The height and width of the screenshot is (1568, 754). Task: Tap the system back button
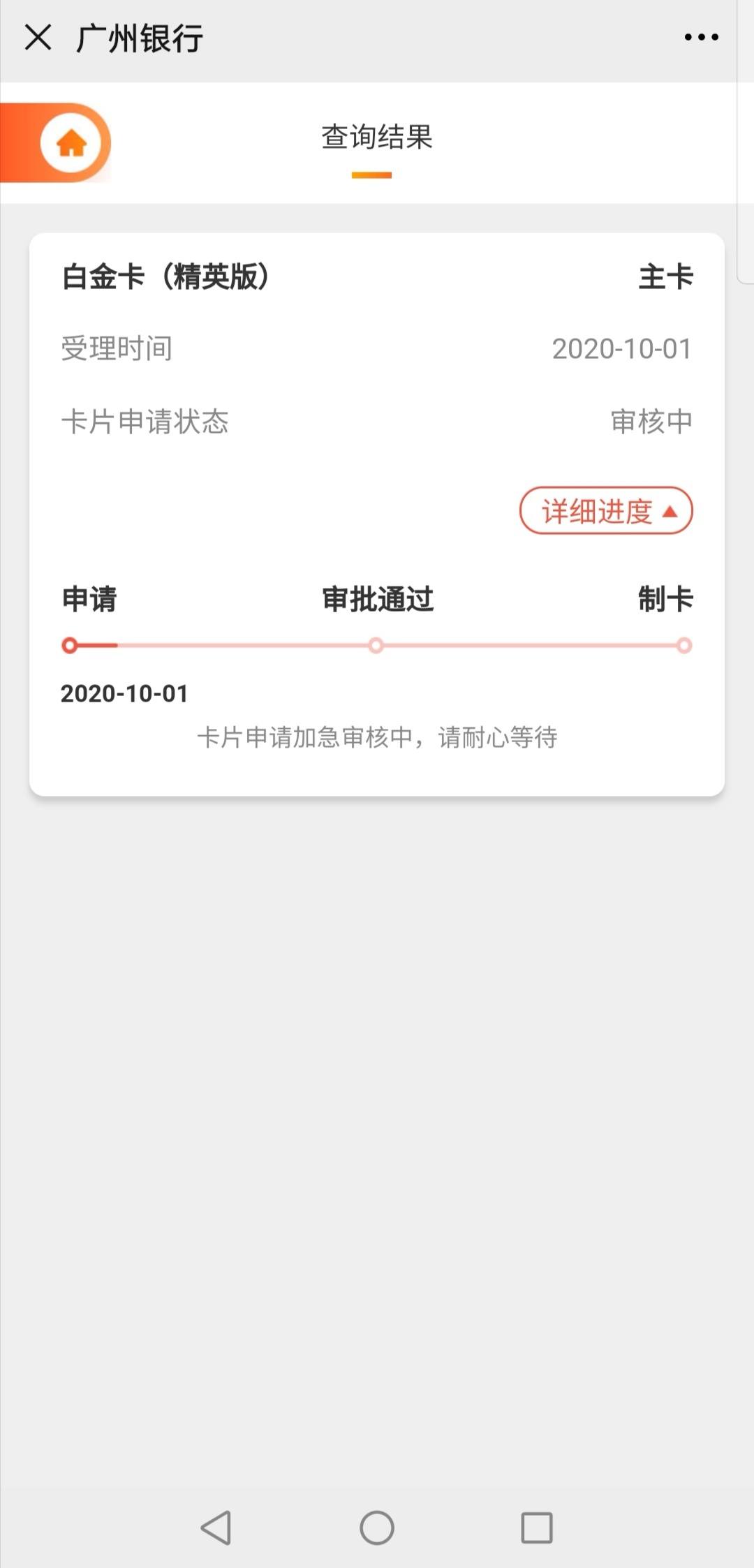[x=216, y=1528]
